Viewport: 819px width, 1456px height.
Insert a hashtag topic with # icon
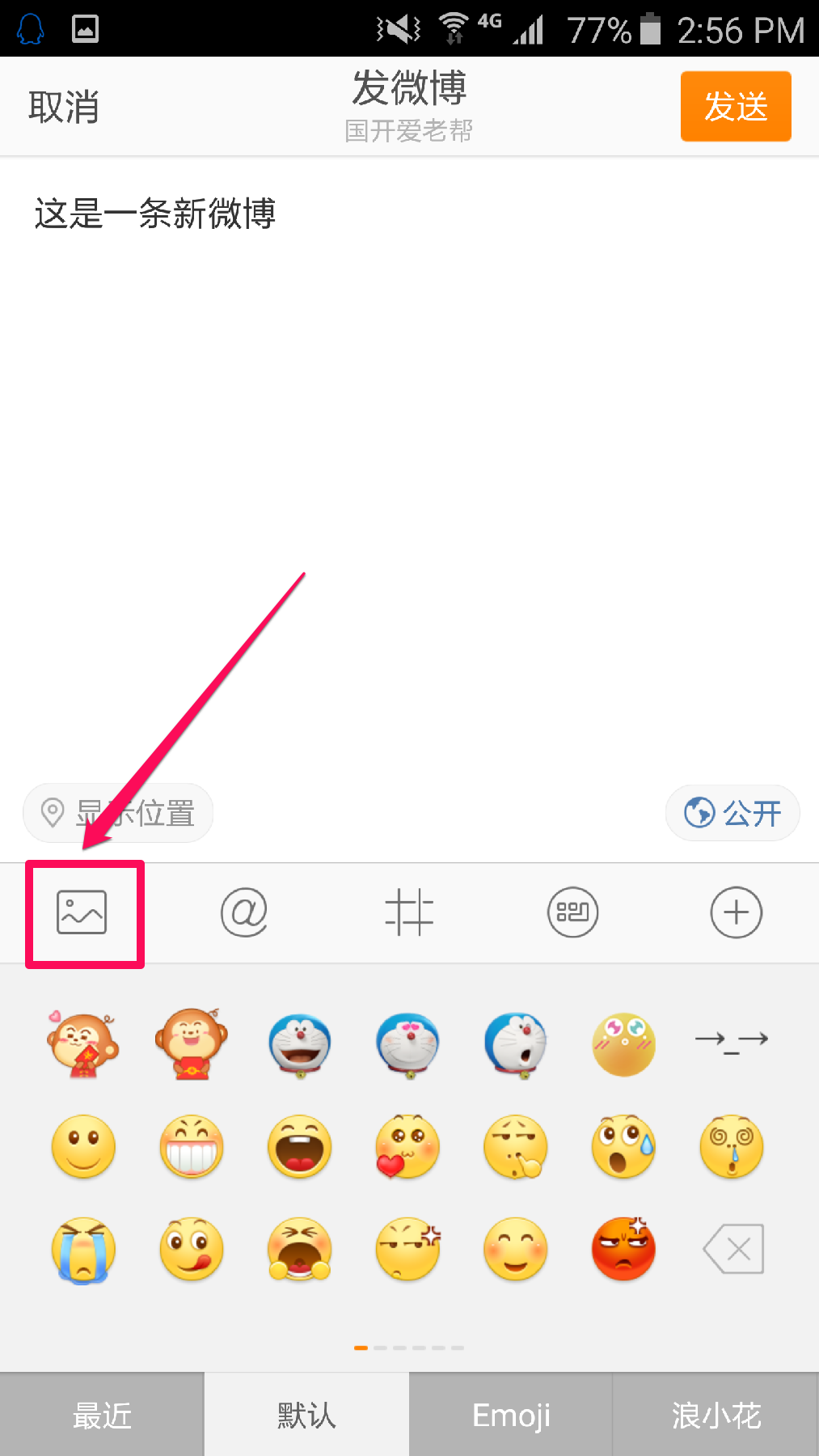click(x=409, y=912)
